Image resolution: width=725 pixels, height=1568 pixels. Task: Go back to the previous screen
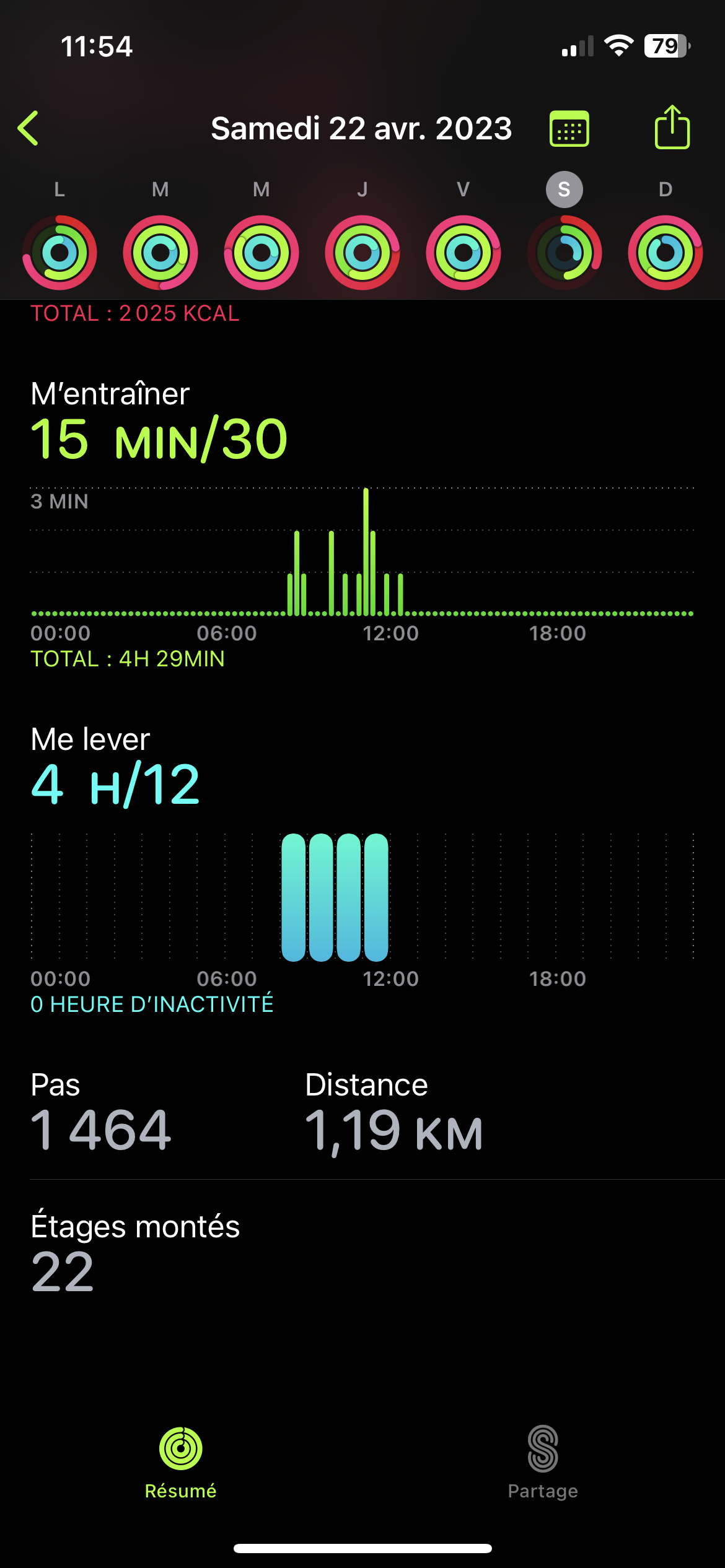tap(29, 129)
